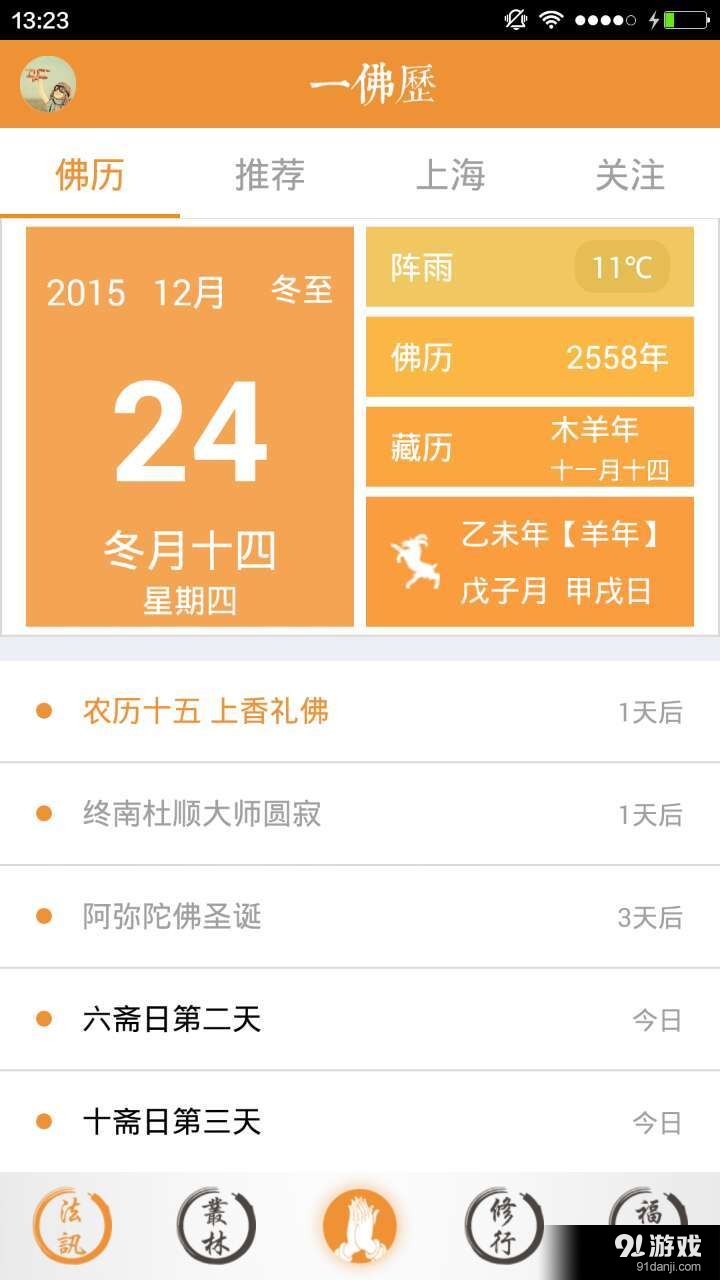The height and width of the screenshot is (1280, 720).
Task: Tap the bullet dot next to 阿弥陀佛圣诞
Action: (x=44, y=916)
